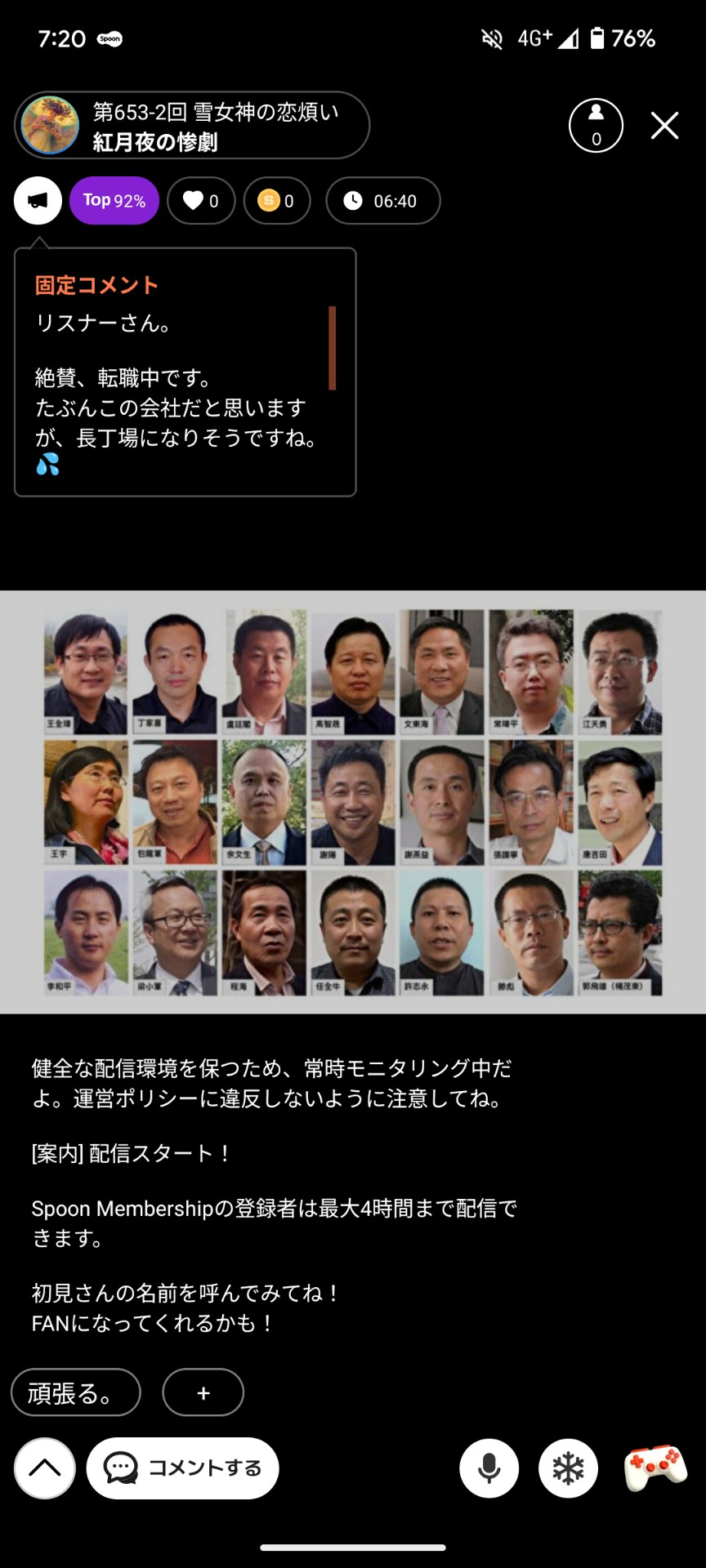706x1568 pixels.
Task: Open the listener count list
Action: point(596,126)
